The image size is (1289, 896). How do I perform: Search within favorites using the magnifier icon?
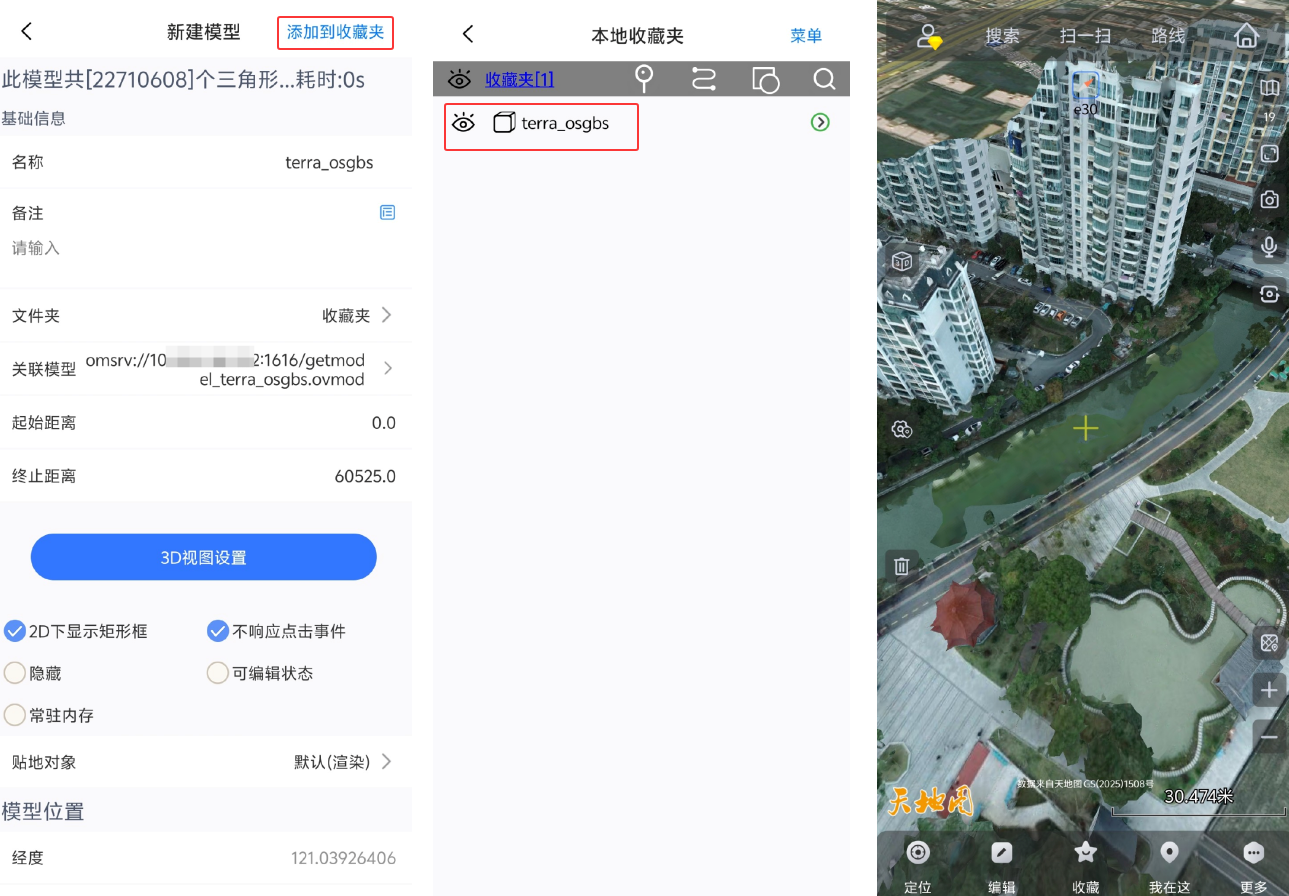[x=824, y=79]
